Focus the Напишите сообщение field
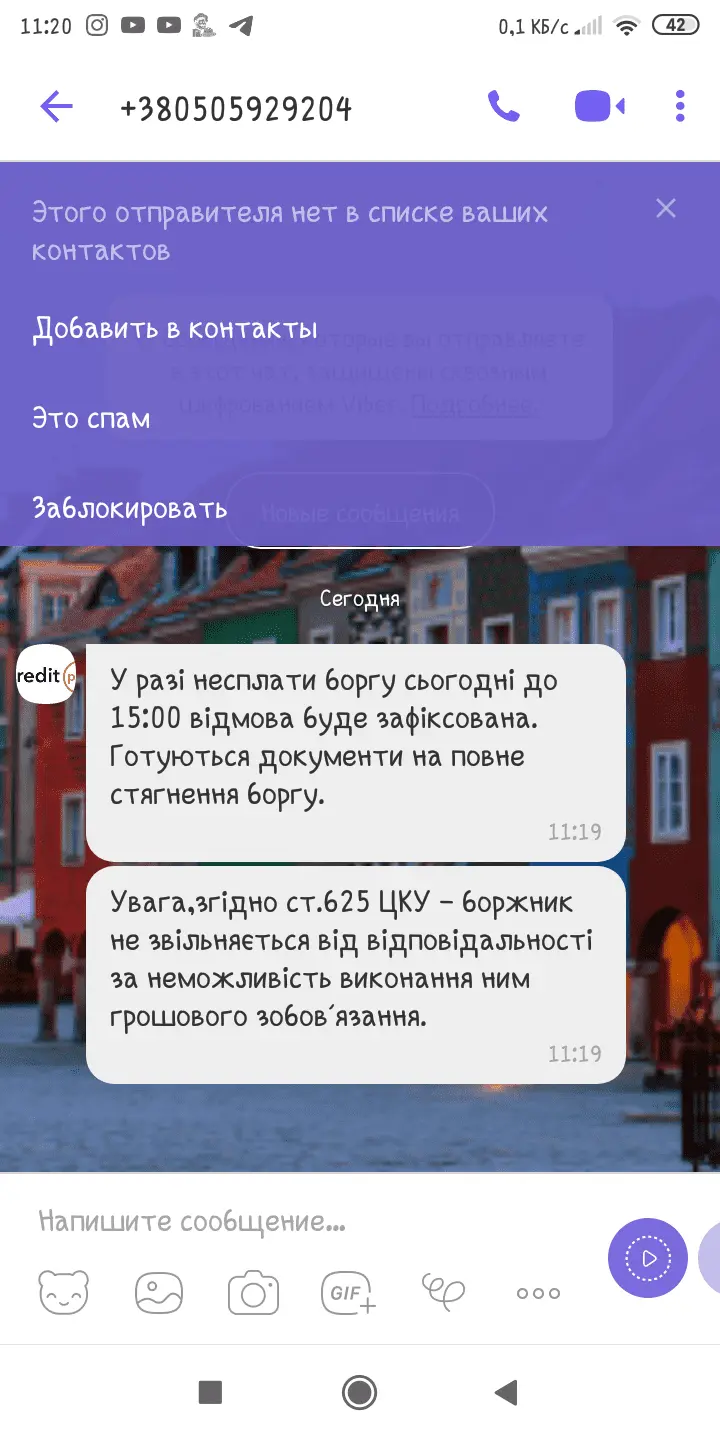 [300, 1221]
